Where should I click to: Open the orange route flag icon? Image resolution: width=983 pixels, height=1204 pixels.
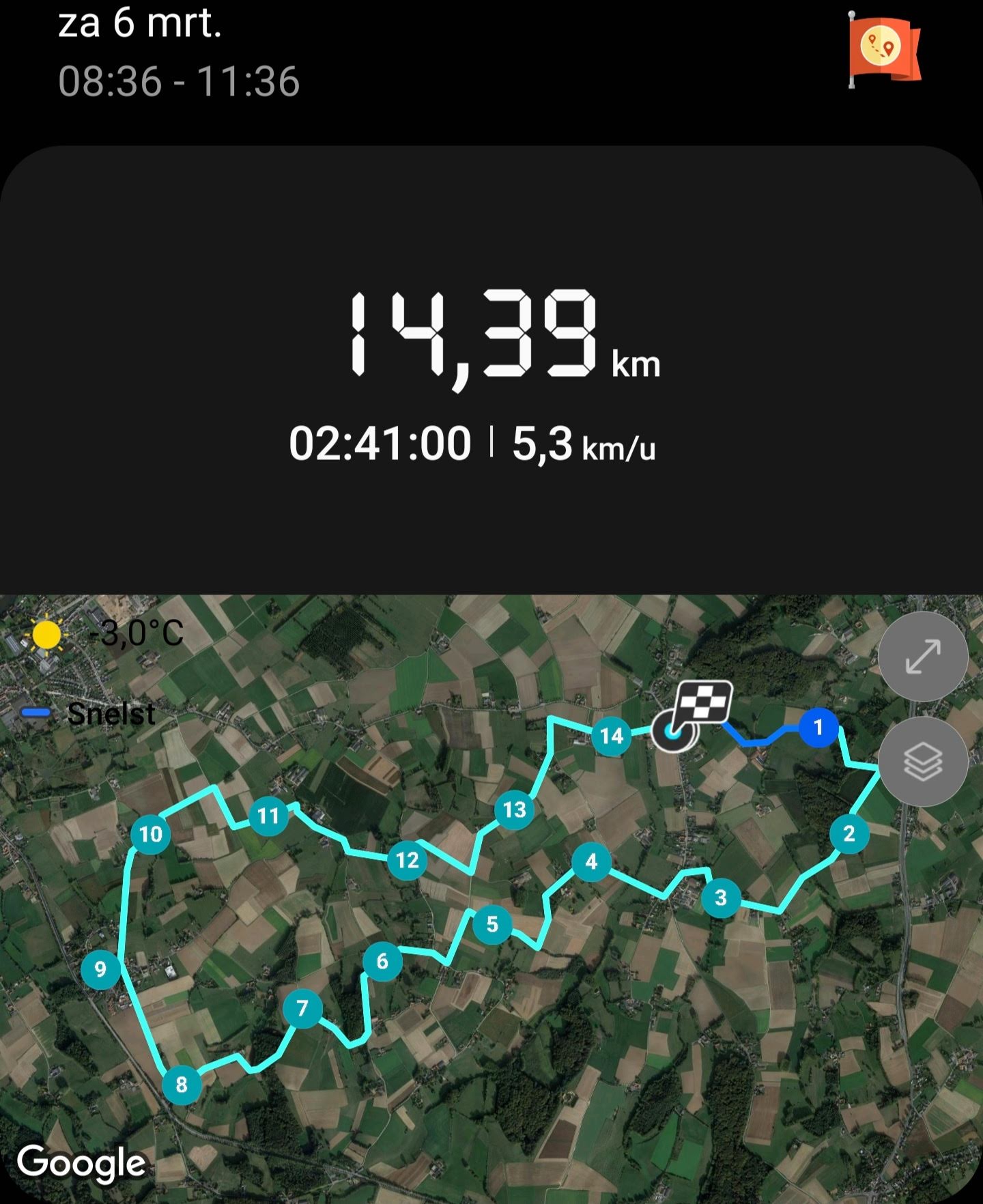(x=884, y=49)
